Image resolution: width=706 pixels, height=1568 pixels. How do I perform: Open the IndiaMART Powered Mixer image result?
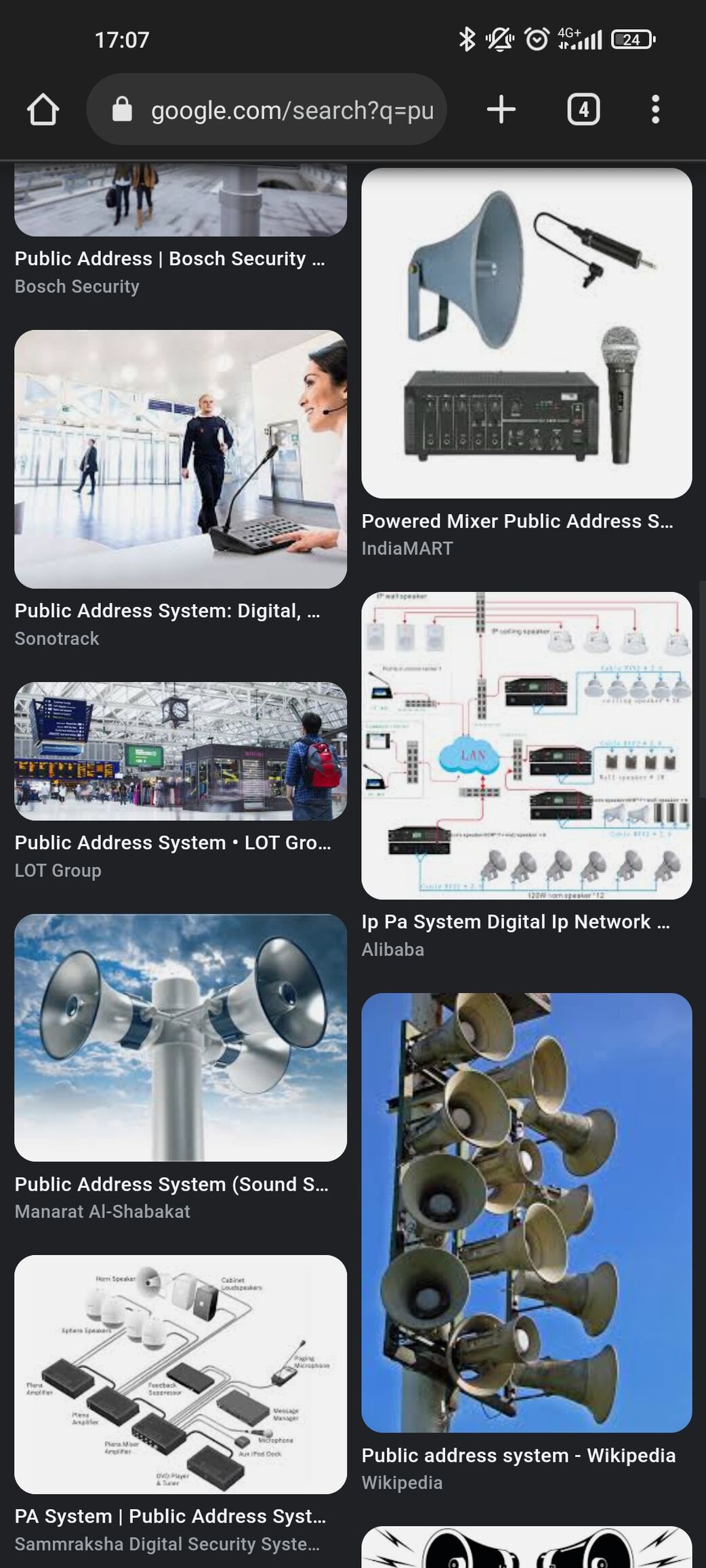point(526,333)
